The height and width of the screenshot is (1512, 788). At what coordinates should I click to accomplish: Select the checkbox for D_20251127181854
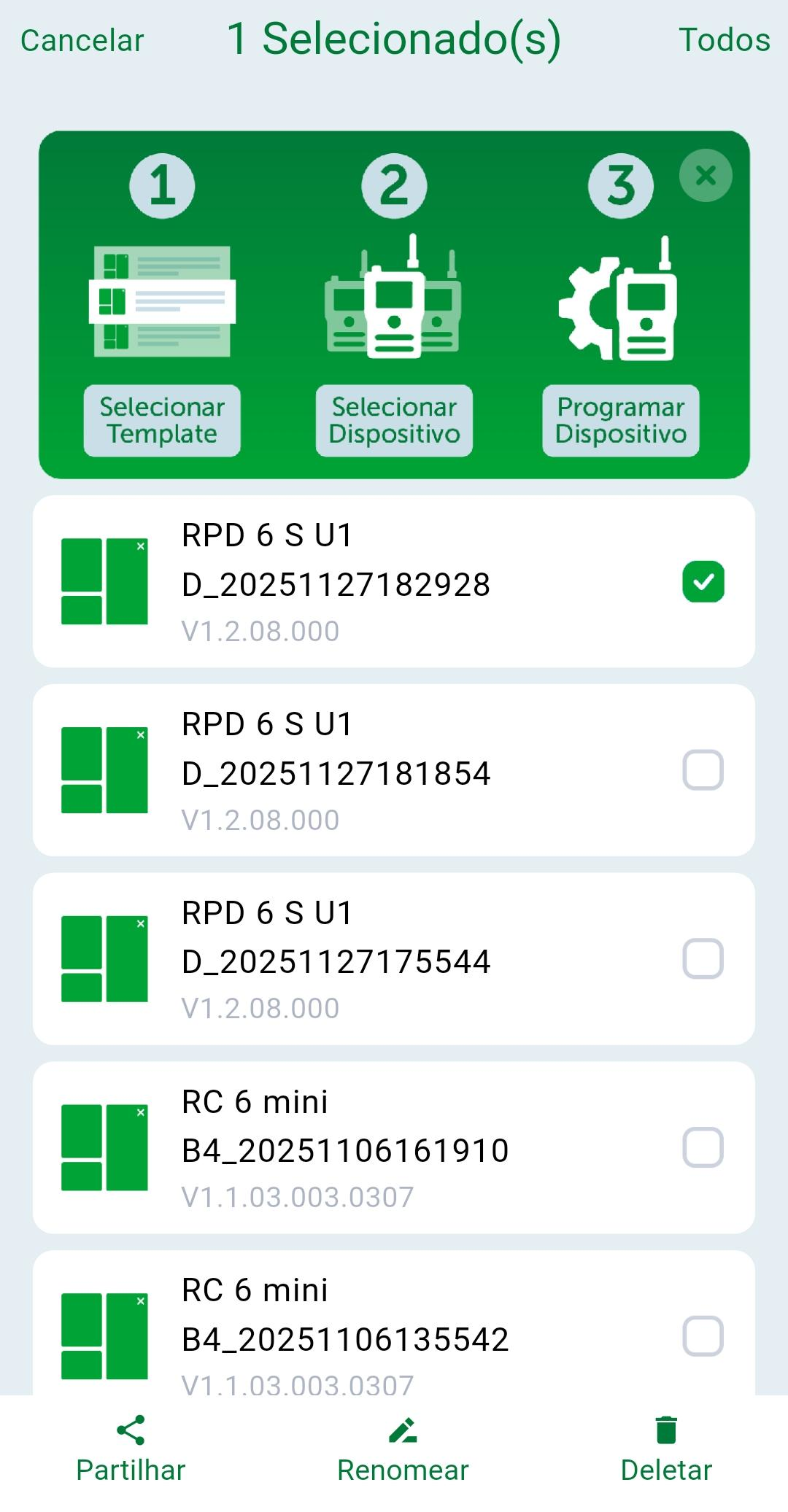(x=703, y=770)
